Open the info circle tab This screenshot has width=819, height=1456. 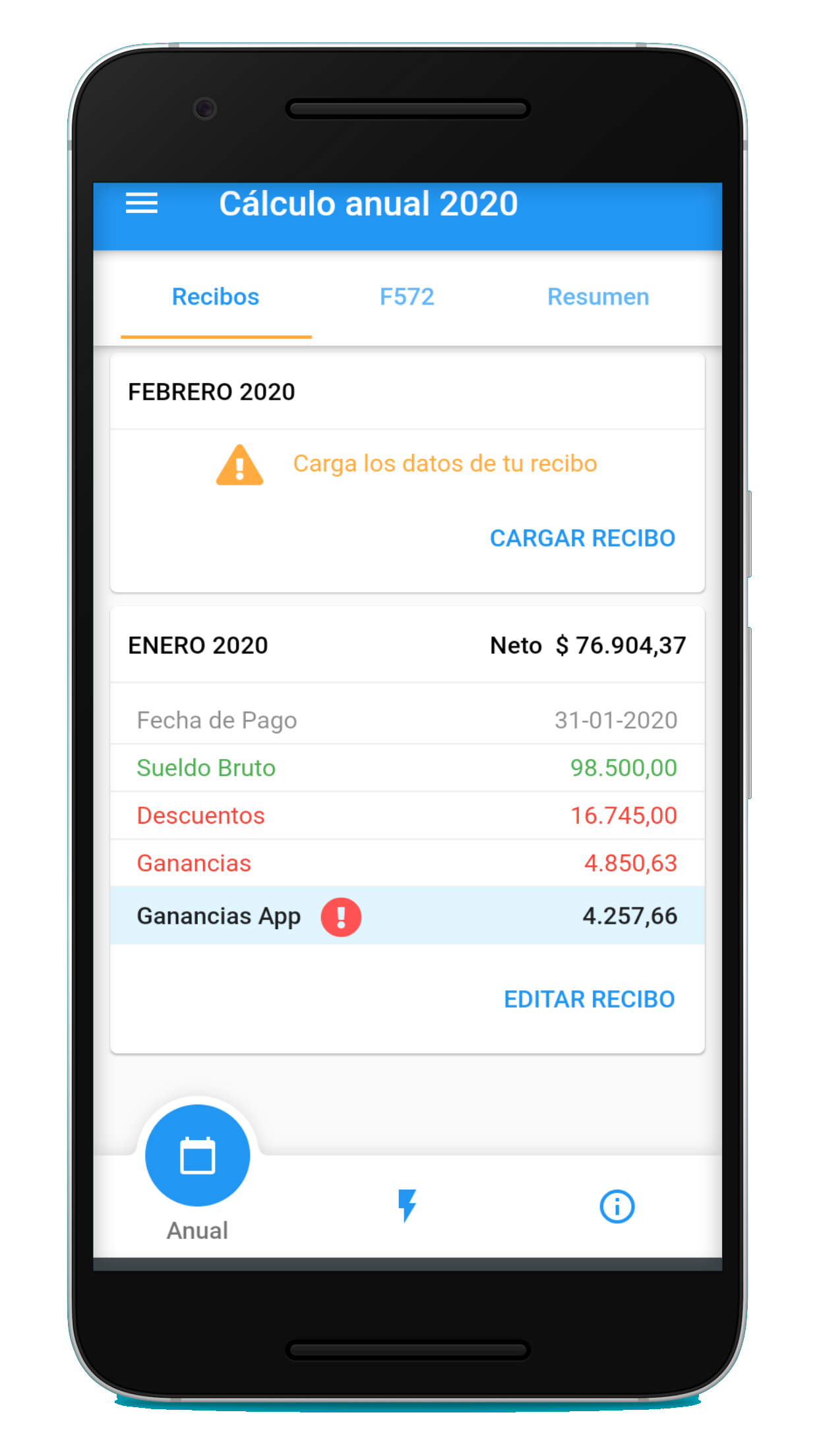tap(617, 1207)
